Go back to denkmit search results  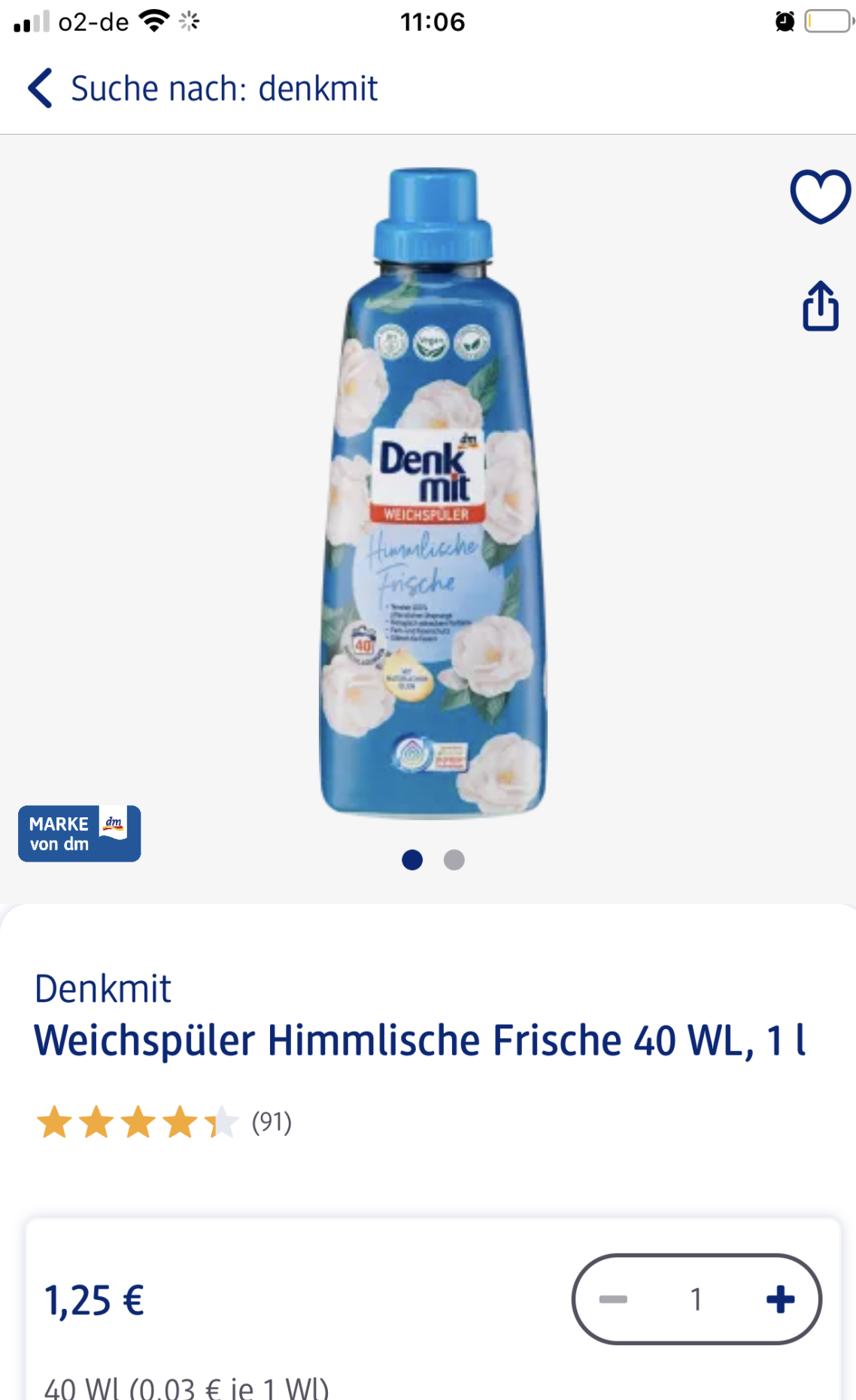coord(41,89)
